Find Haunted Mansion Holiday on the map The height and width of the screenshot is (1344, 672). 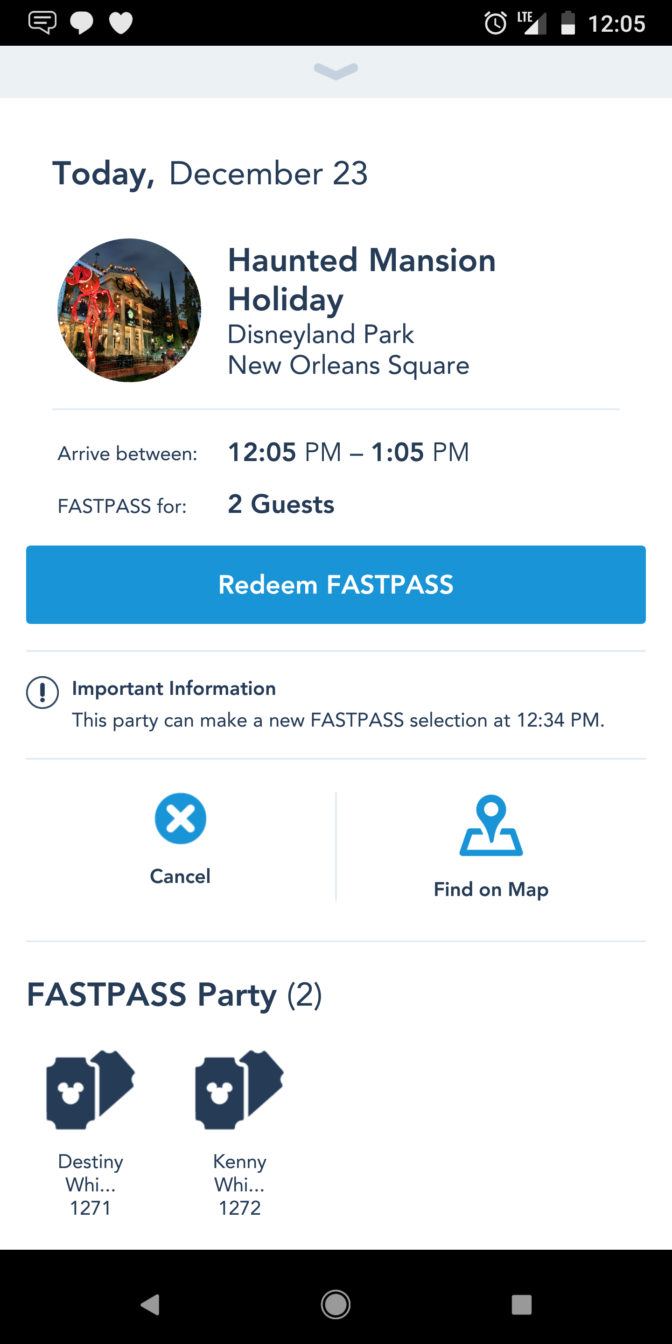tap(491, 847)
